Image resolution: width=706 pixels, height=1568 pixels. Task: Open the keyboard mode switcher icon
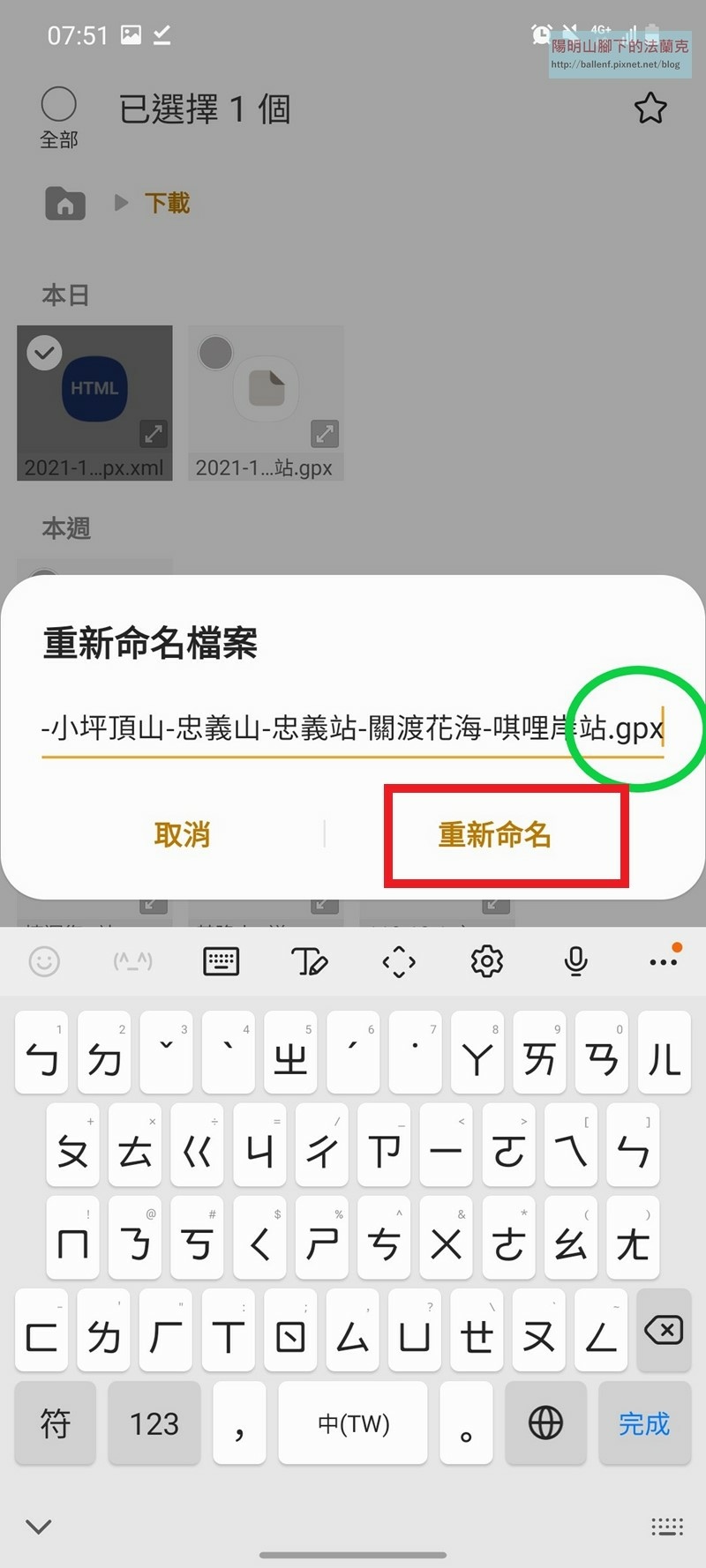coord(221,961)
